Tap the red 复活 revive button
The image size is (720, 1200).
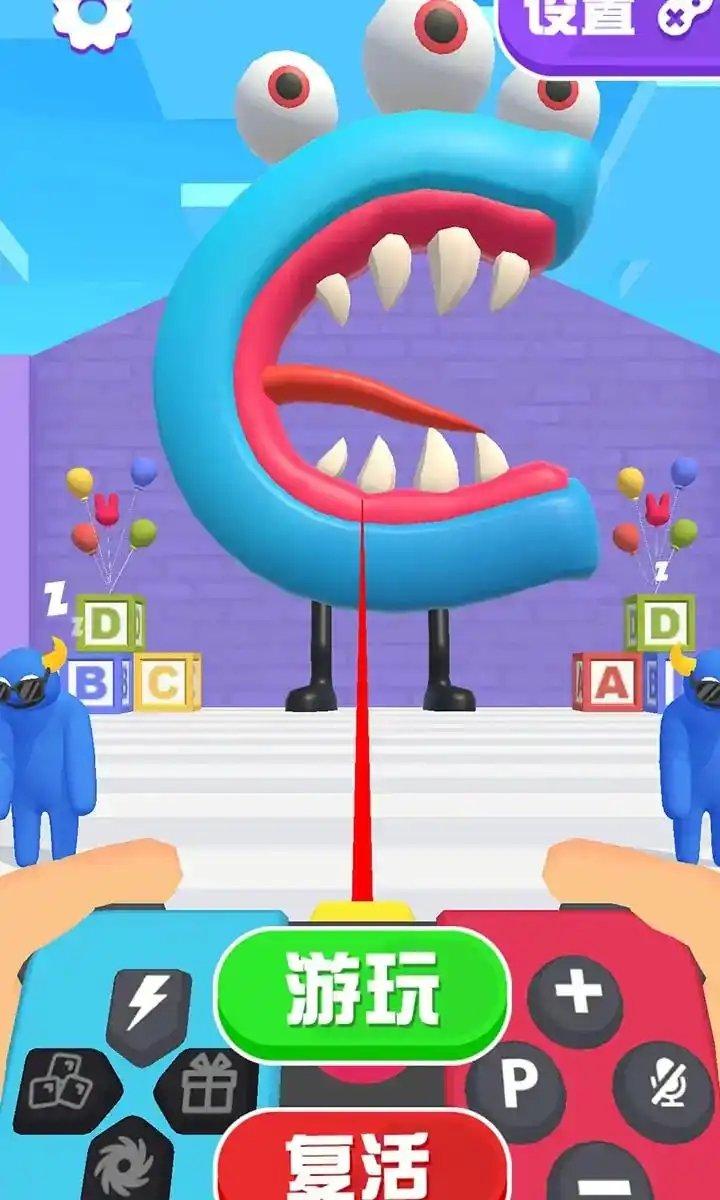click(362, 1160)
